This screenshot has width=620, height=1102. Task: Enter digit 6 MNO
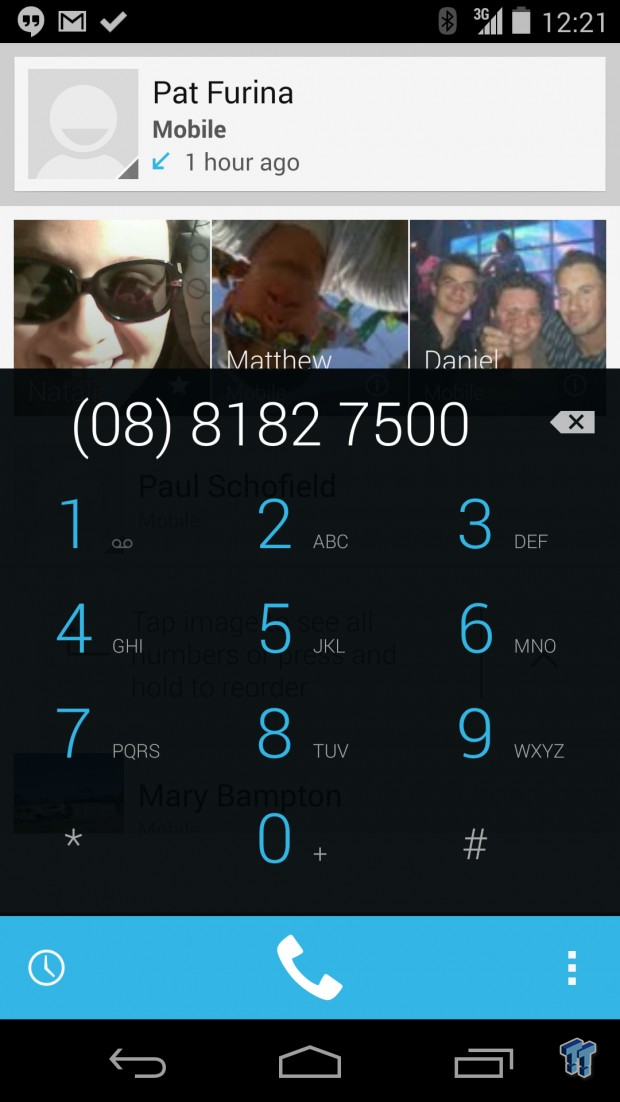tap(500, 631)
